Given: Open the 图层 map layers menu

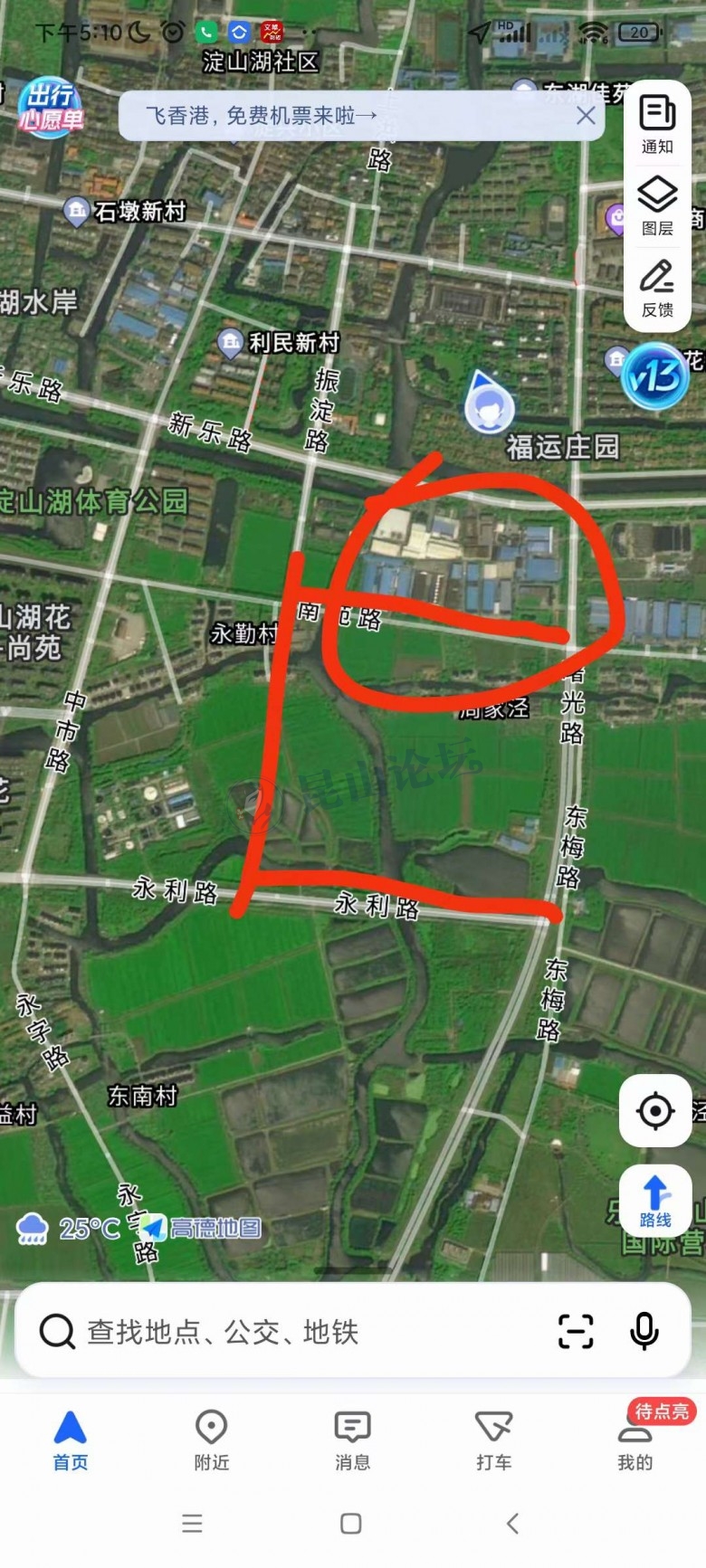Looking at the screenshot, I should pyautogui.click(x=657, y=206).
